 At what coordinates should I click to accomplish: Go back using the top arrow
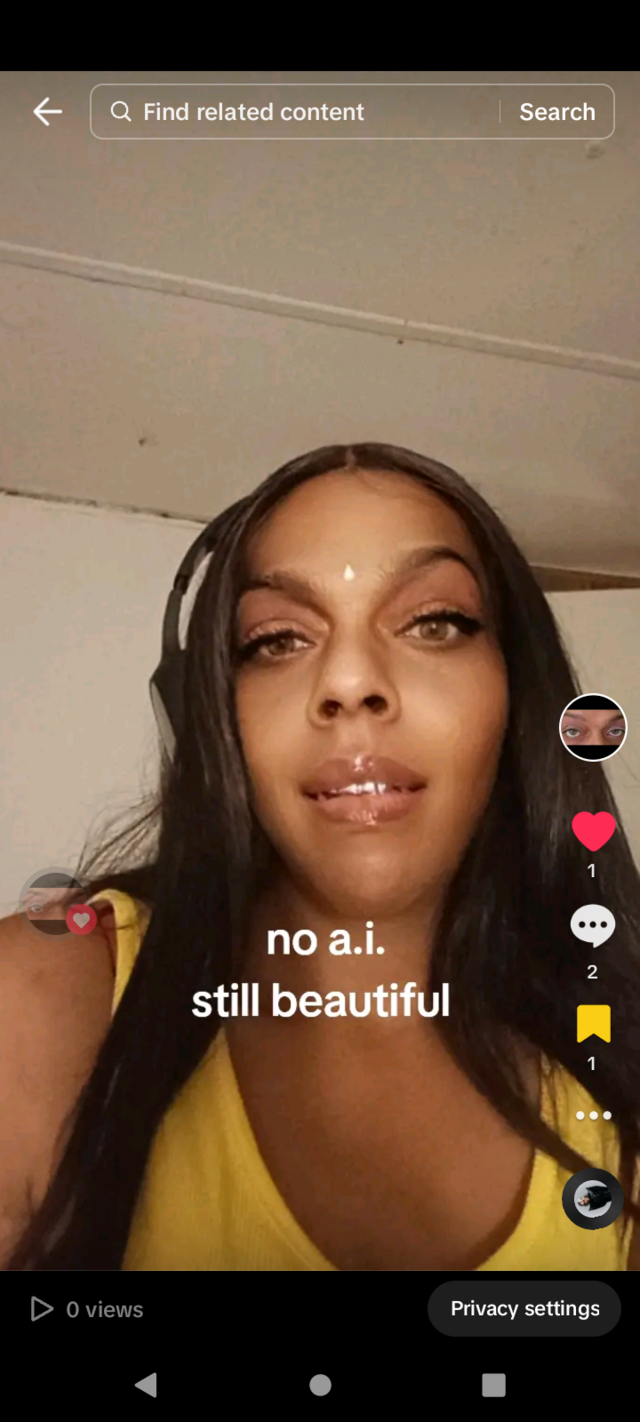click(x=47, y=112)
